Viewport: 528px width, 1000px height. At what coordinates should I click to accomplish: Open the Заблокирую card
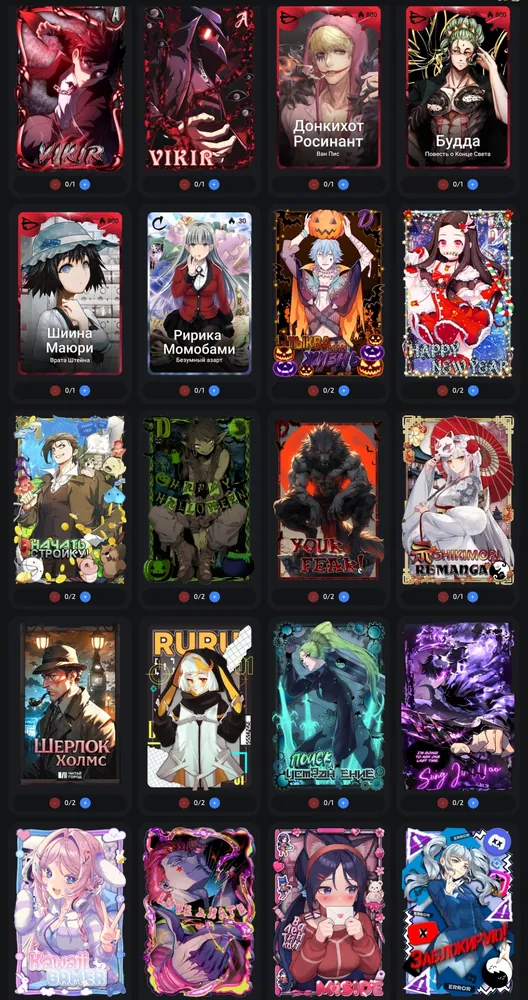pos(458,913)
